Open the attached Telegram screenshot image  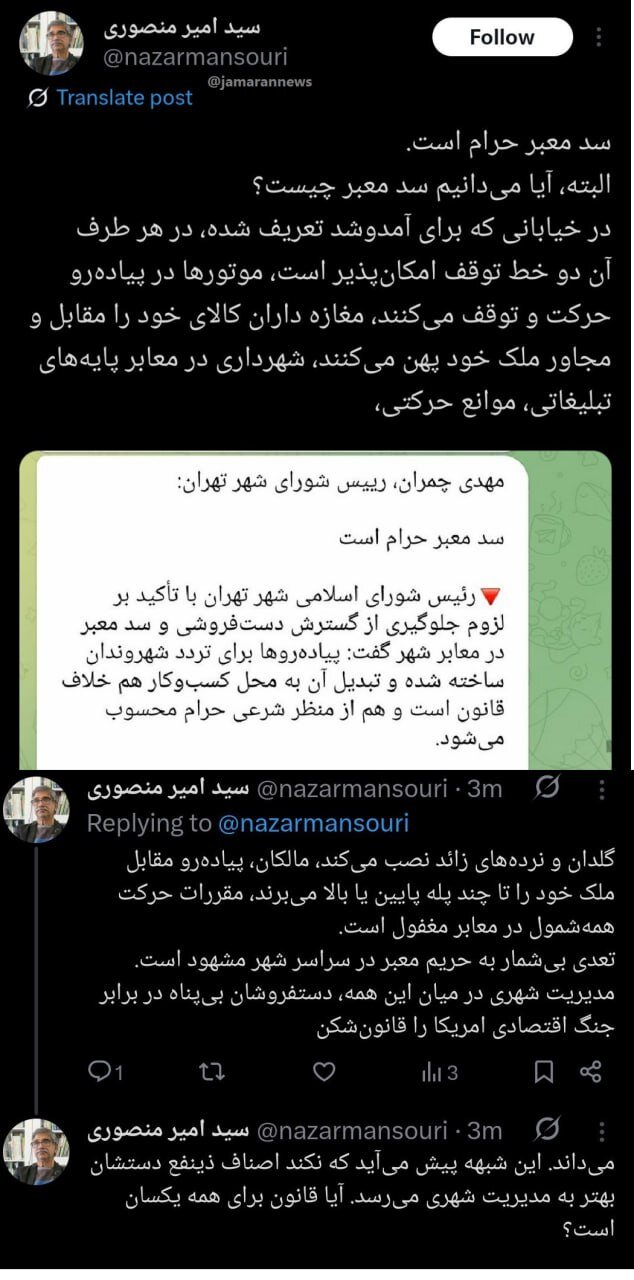click(323, 608)
